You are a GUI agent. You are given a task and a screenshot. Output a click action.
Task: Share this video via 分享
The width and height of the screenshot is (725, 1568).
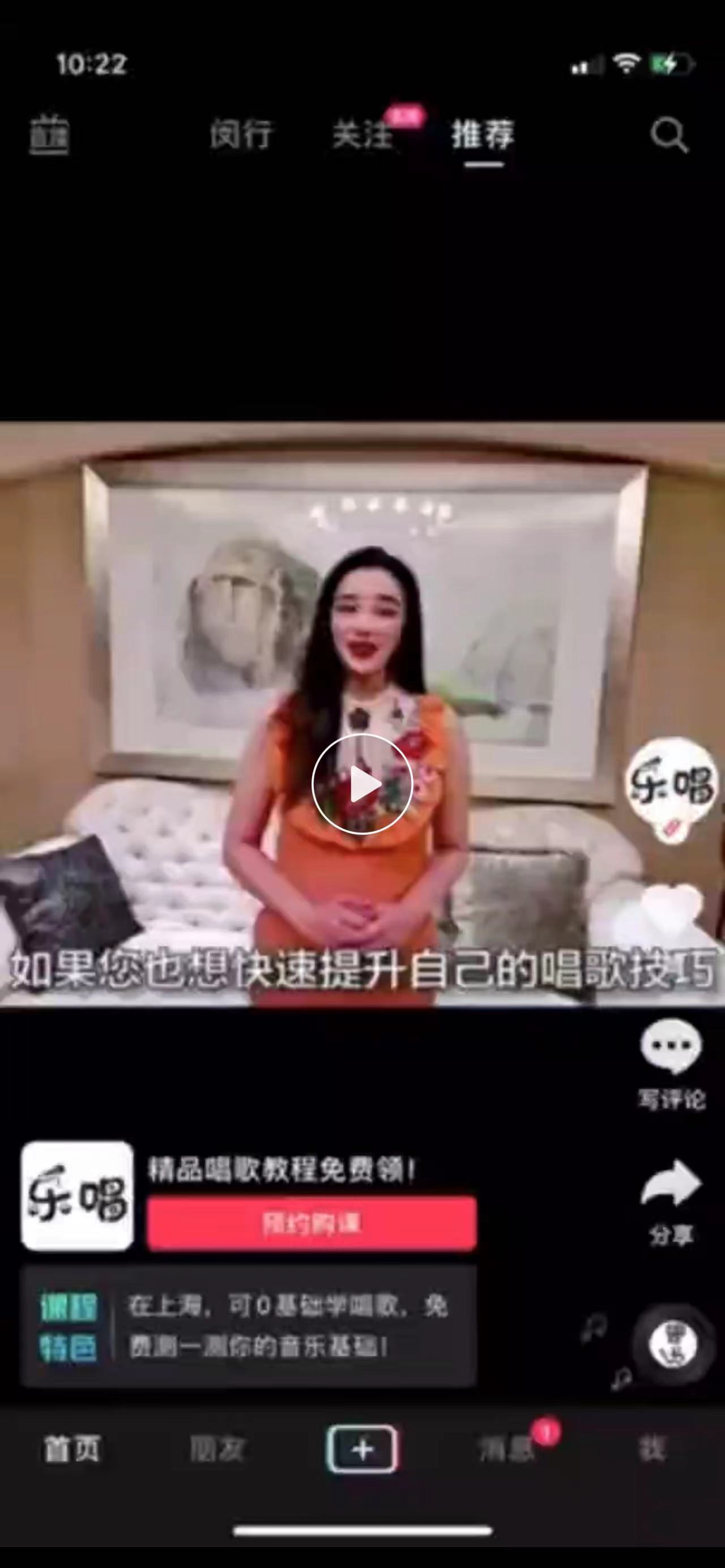point(671,1200)
